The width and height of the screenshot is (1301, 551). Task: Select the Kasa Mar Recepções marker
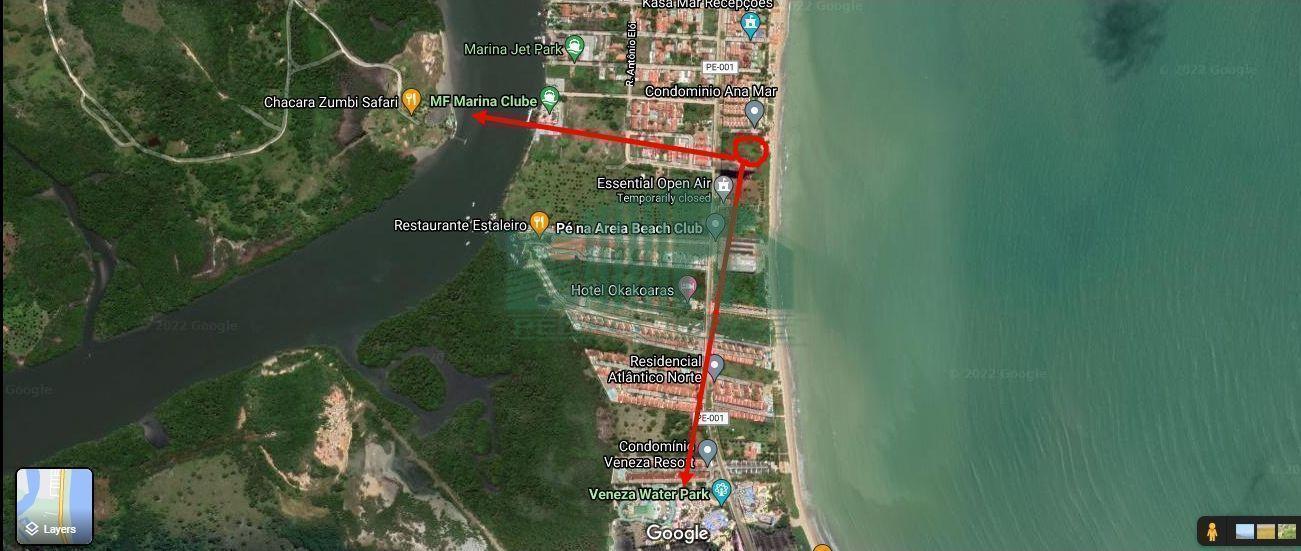tap(749, 22)
